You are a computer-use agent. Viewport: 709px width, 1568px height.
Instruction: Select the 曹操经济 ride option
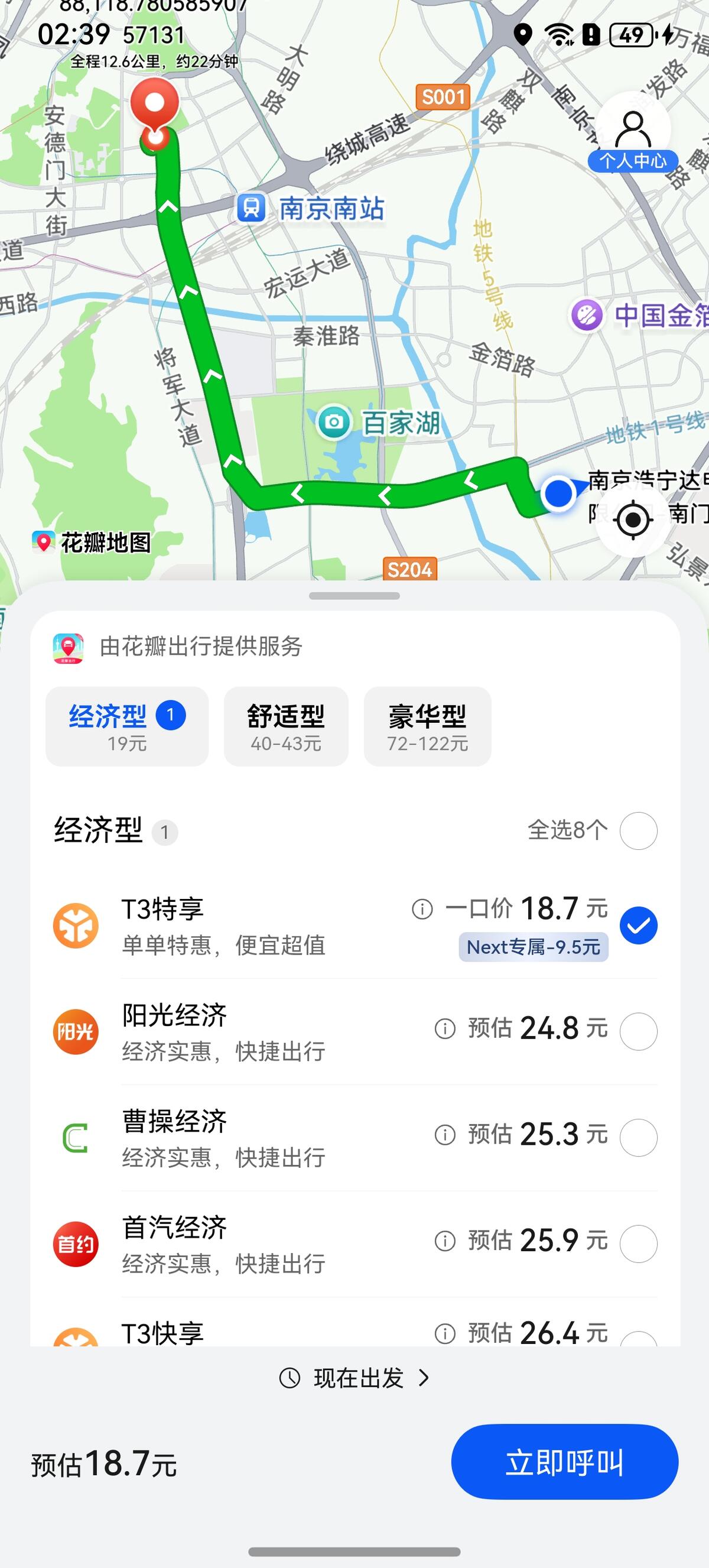pos(638,1137)
